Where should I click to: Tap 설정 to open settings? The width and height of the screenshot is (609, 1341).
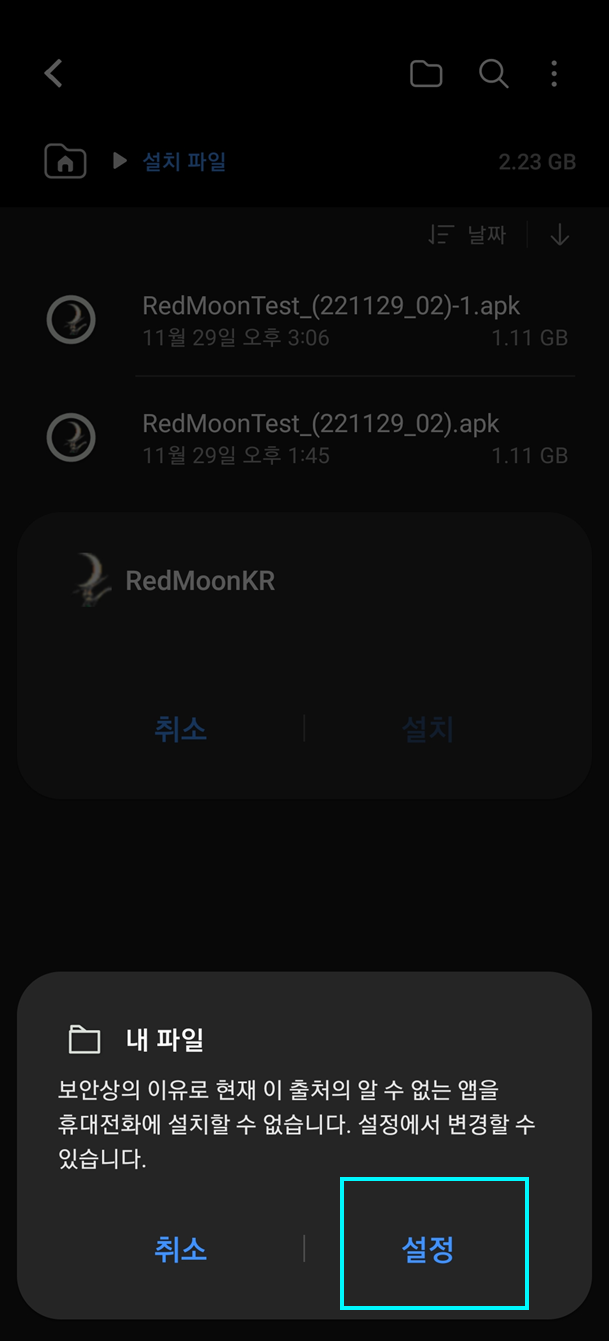428,1248
